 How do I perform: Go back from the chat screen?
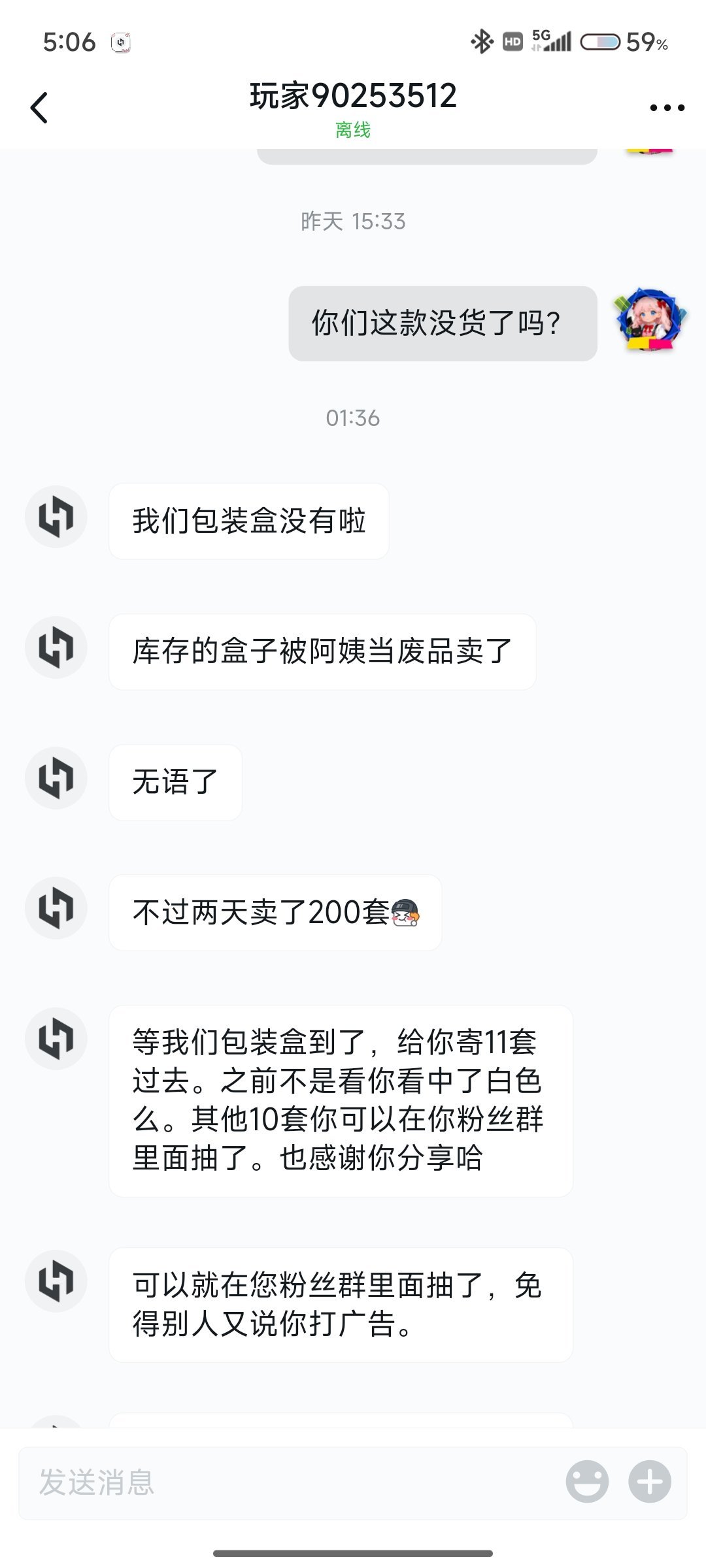pos(39,108)
